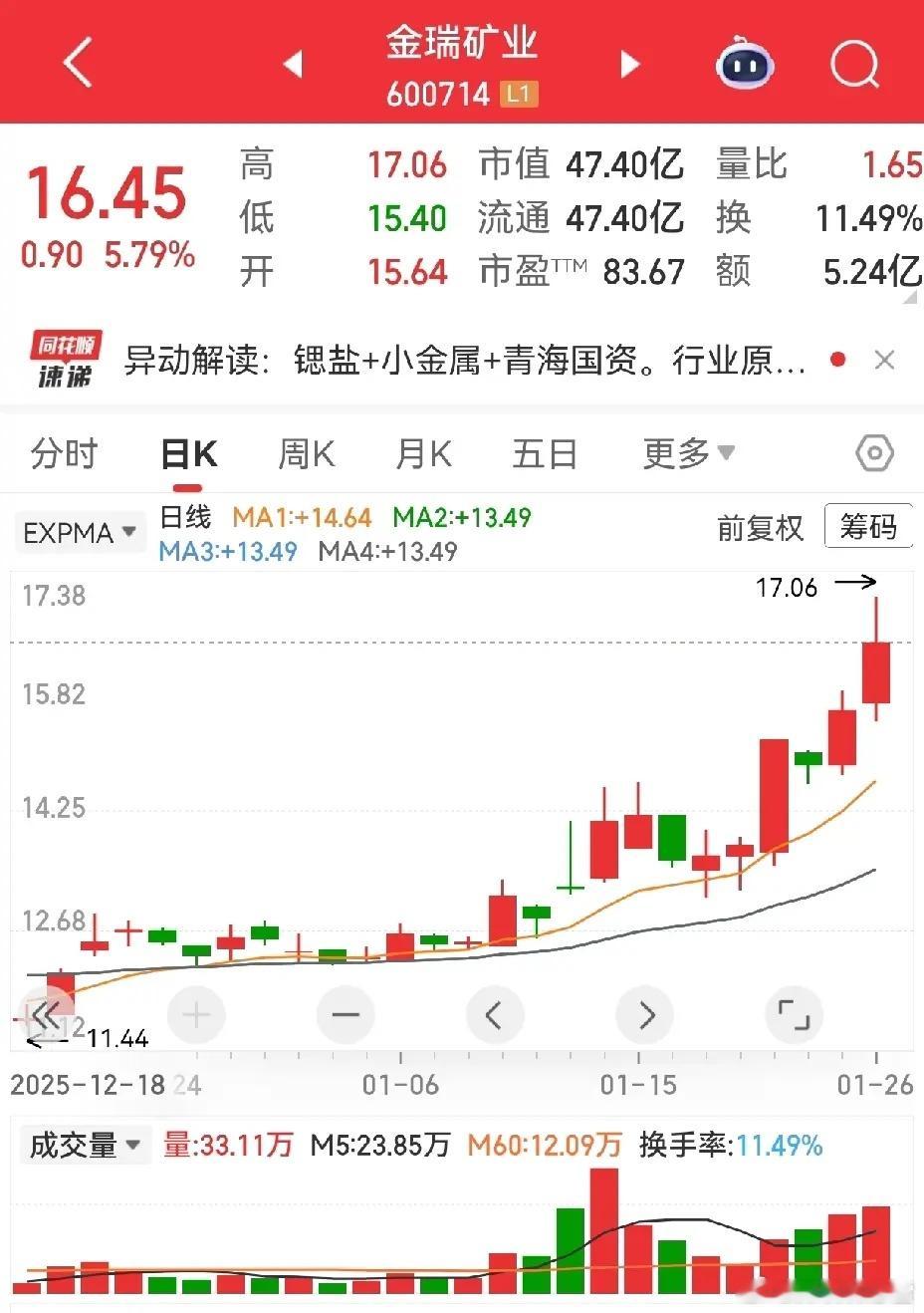Image resolution: width=924 pixels, height=1313 pixels.
Task: Open the robot AI assistant
Action: (x=745, y=66)
